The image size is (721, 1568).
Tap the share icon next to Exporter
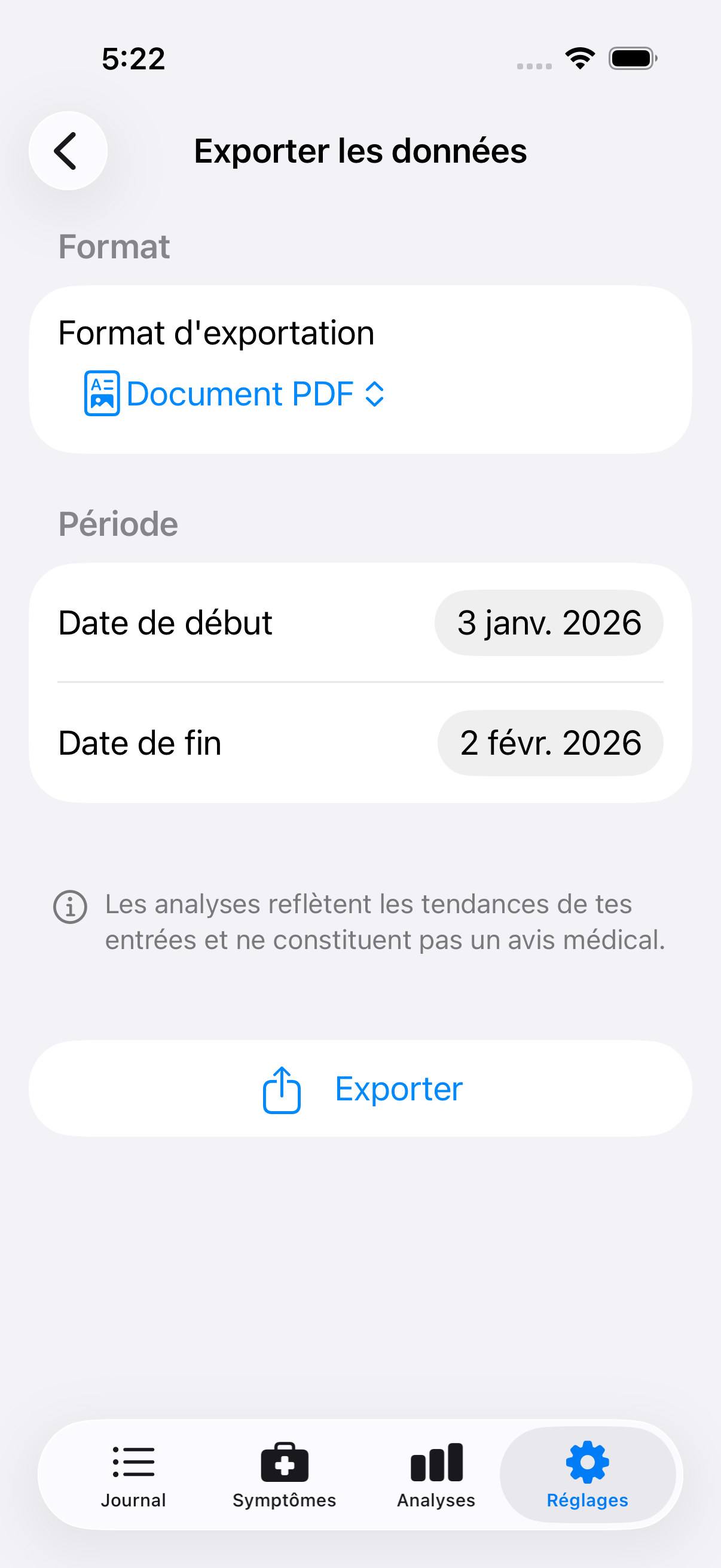point(282,1089)
